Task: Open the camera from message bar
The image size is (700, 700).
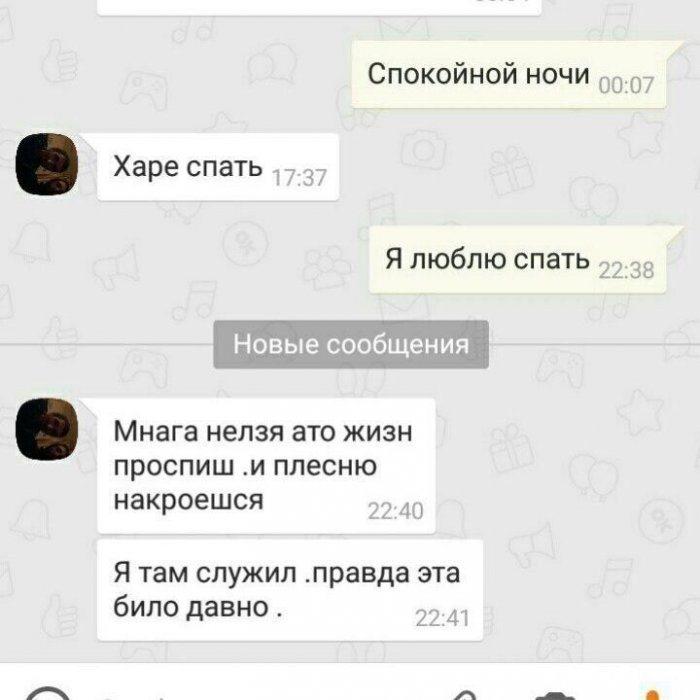Action: click(556, 693)
